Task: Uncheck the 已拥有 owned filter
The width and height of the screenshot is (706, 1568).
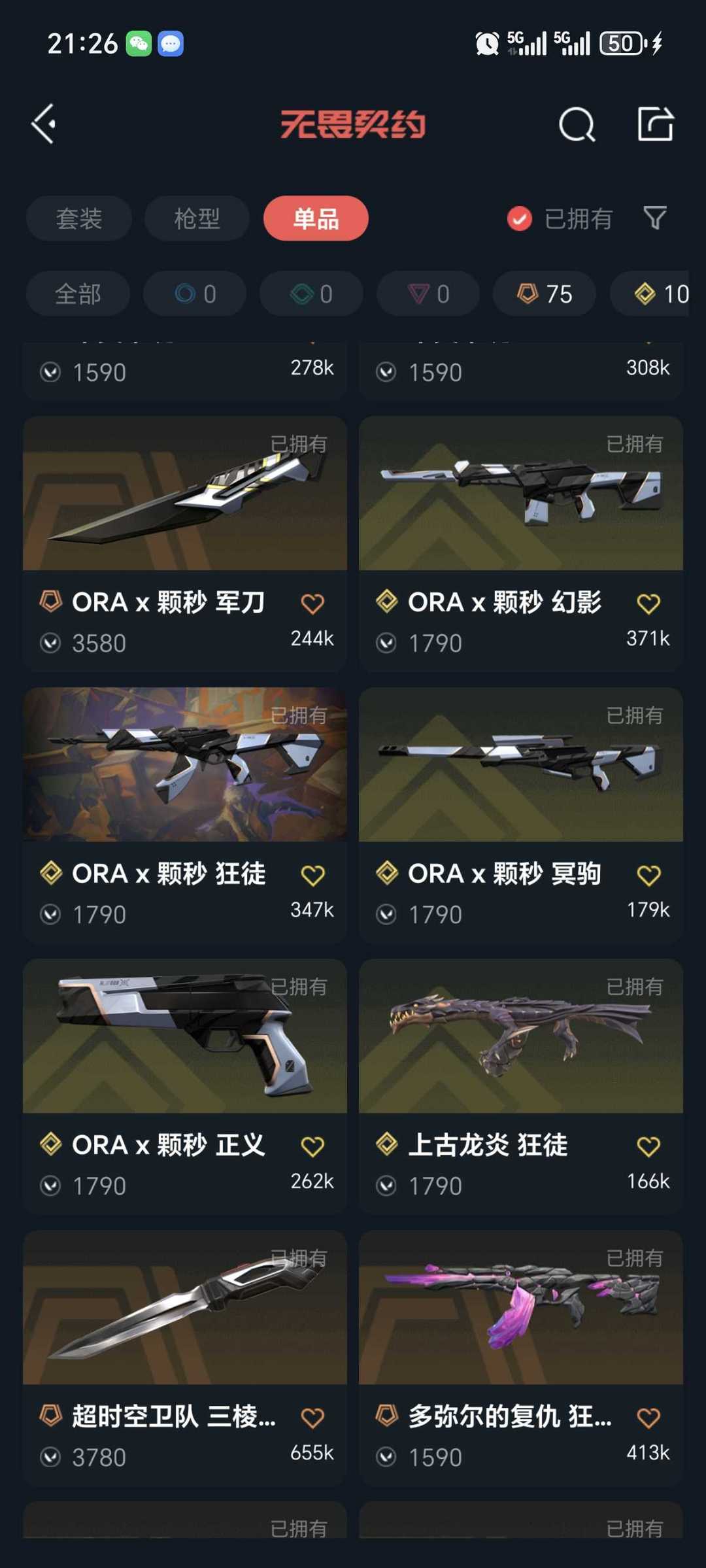Action: (520, 219)
